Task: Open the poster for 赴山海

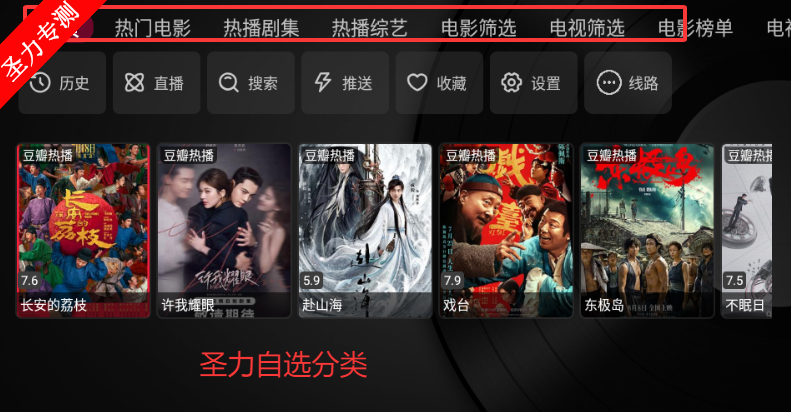Action: (365, 230)
